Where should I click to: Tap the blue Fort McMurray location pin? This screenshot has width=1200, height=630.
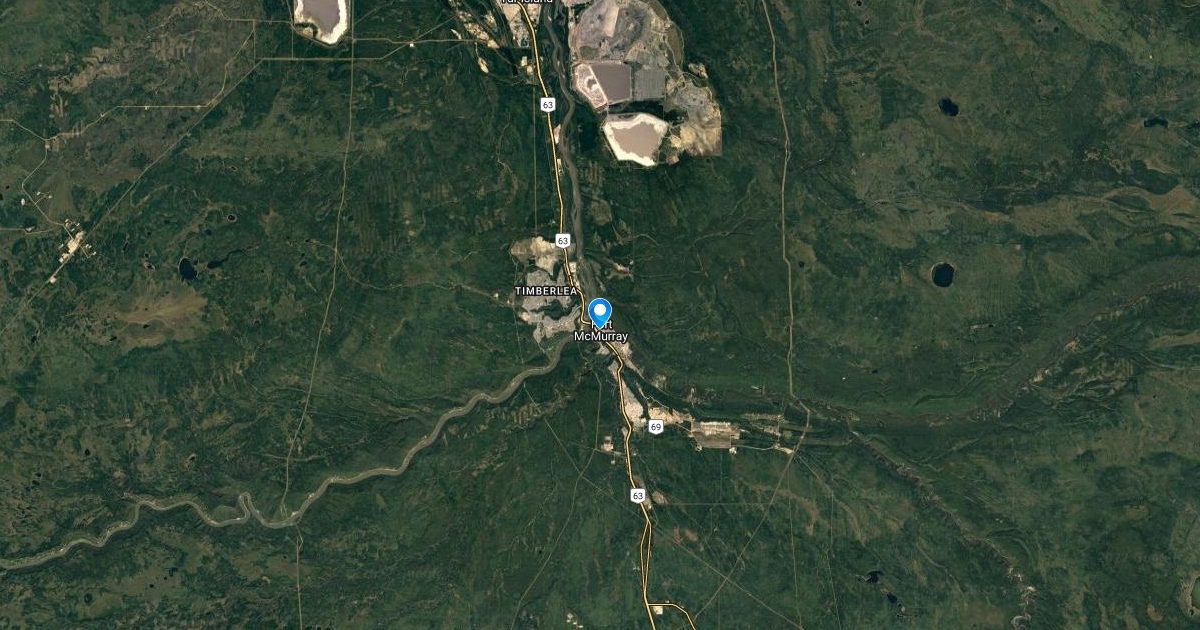(600, 312)
